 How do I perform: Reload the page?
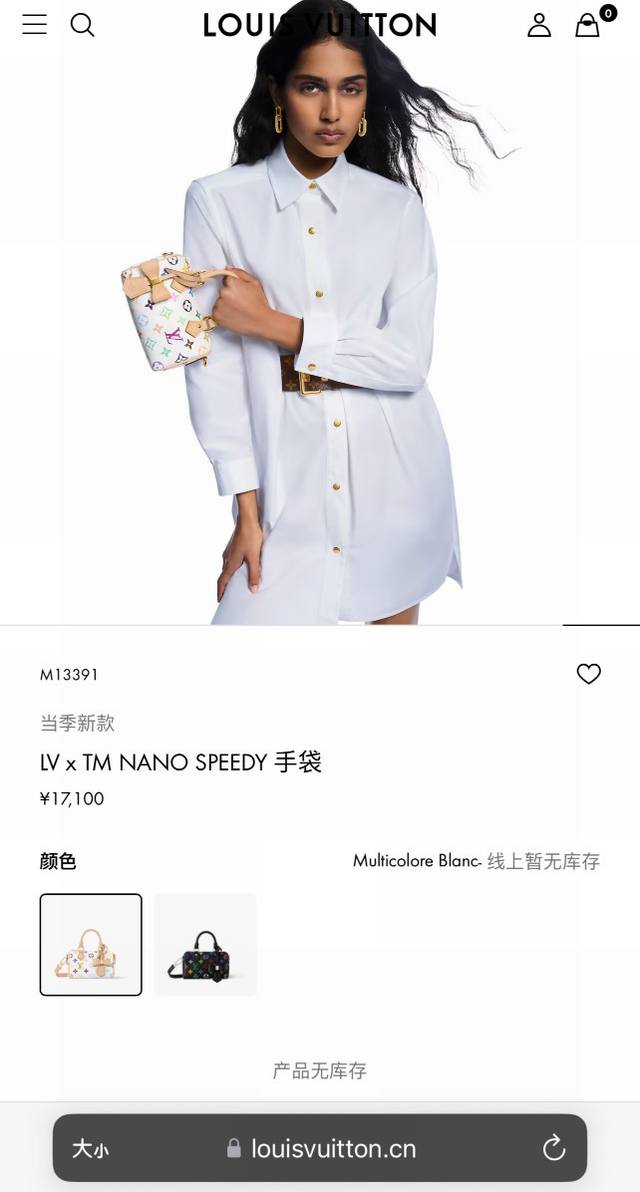pos(554,1149)
